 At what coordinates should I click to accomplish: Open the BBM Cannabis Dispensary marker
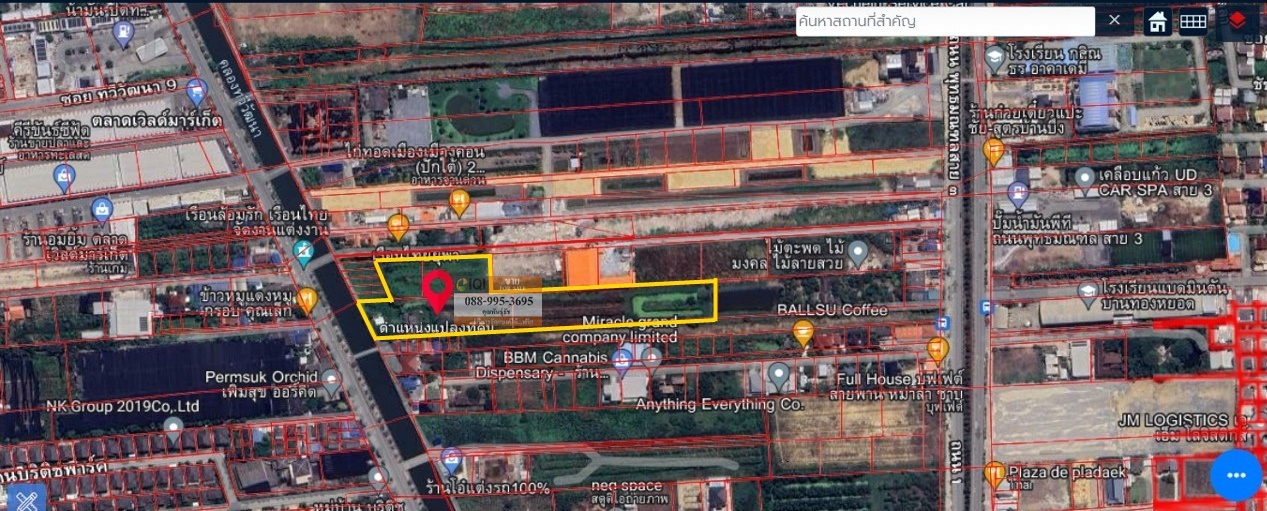coord(622,358)
